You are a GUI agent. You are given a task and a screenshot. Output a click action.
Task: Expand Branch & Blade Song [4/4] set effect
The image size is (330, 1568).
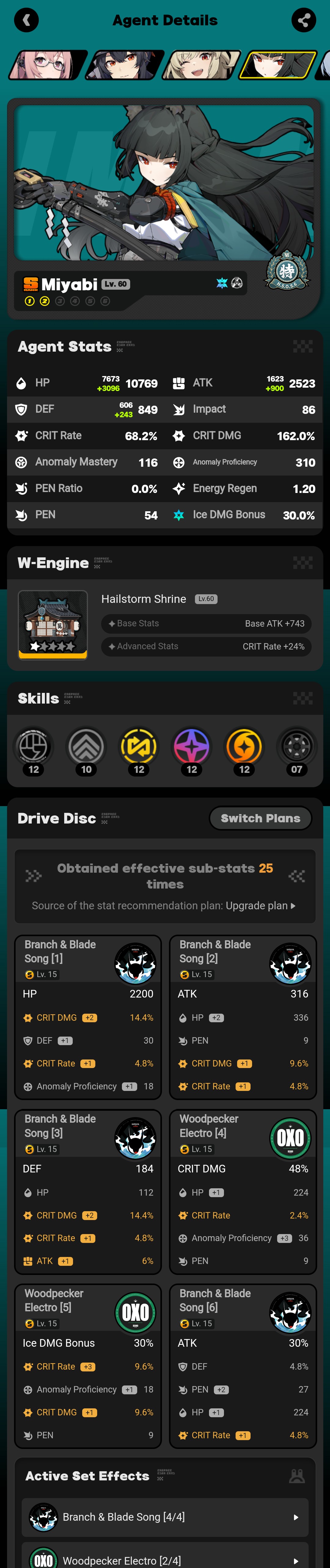(x=165, y=1517)
